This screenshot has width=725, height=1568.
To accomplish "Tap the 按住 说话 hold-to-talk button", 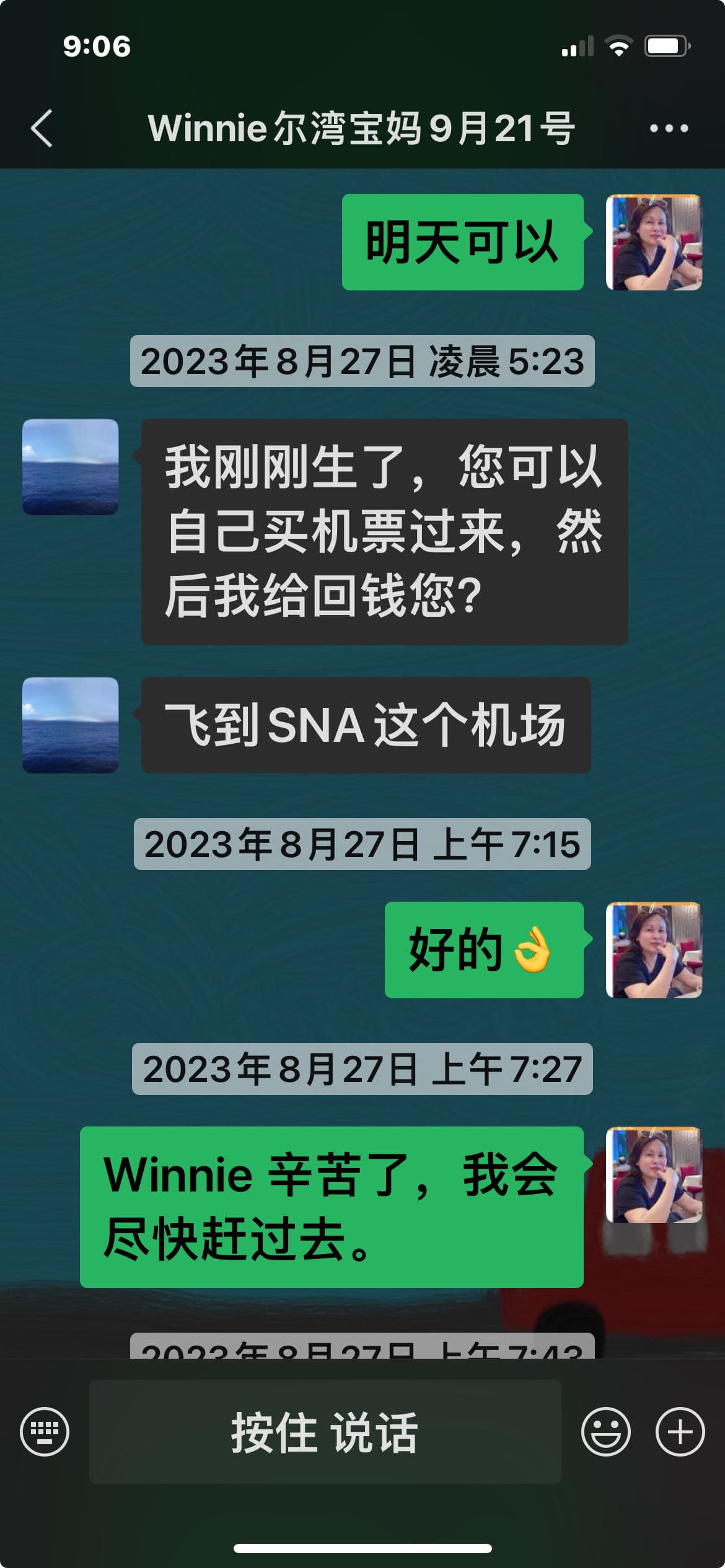I will tap(325, 1432).
